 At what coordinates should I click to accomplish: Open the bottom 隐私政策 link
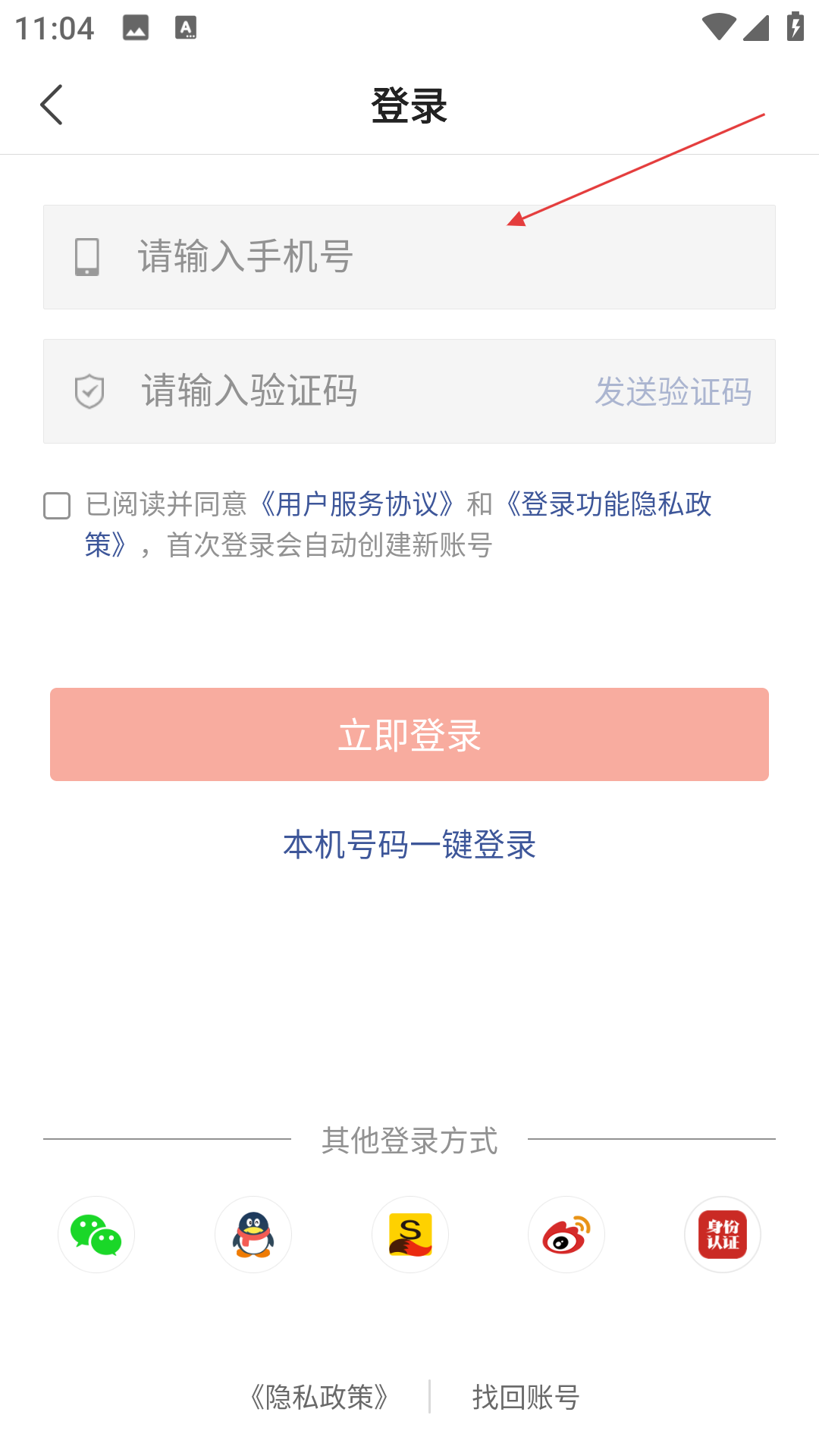[319, 1397]
